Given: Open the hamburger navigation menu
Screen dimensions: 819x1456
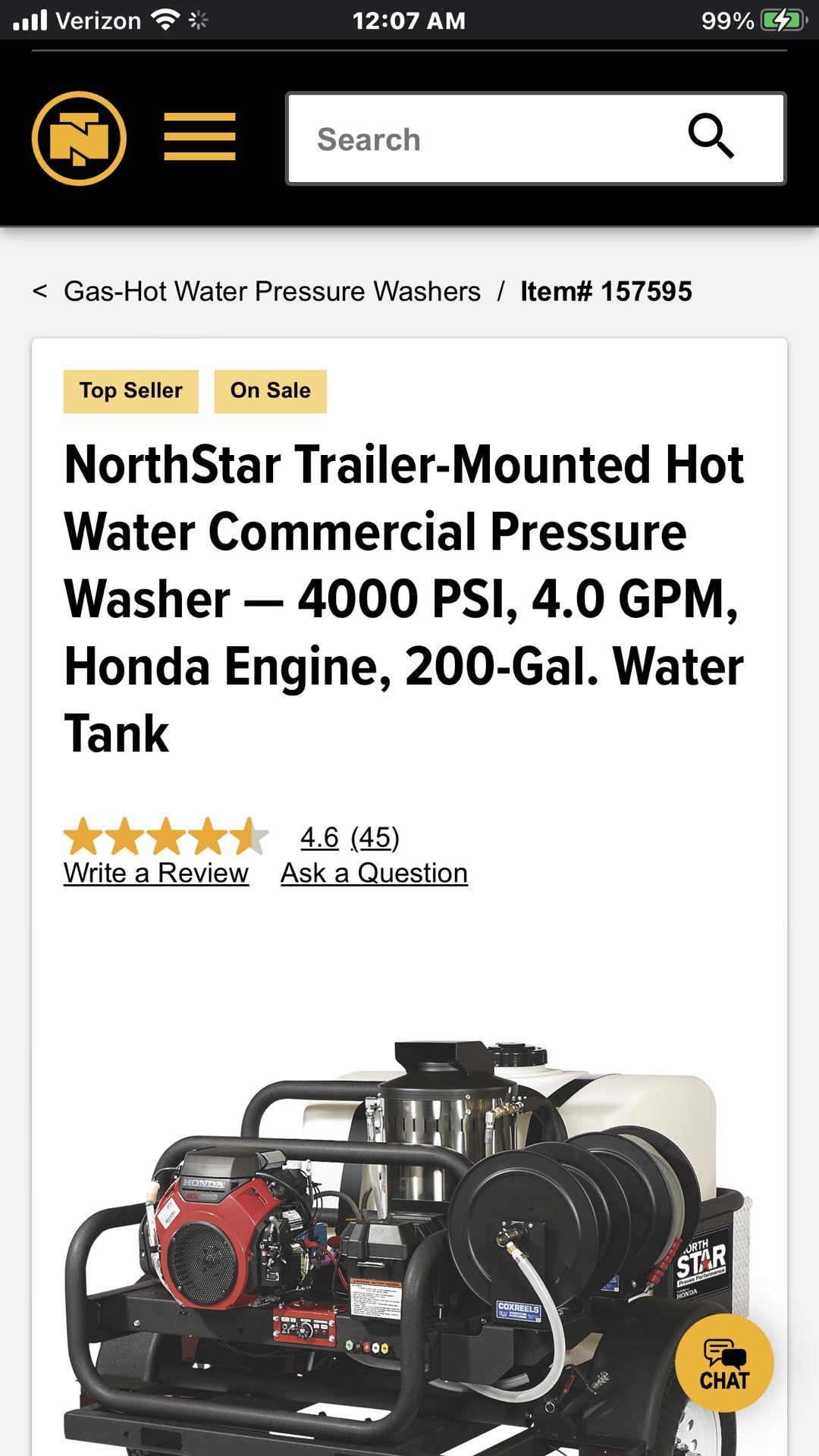Looking at the screenshot, I should pos(199,136).
